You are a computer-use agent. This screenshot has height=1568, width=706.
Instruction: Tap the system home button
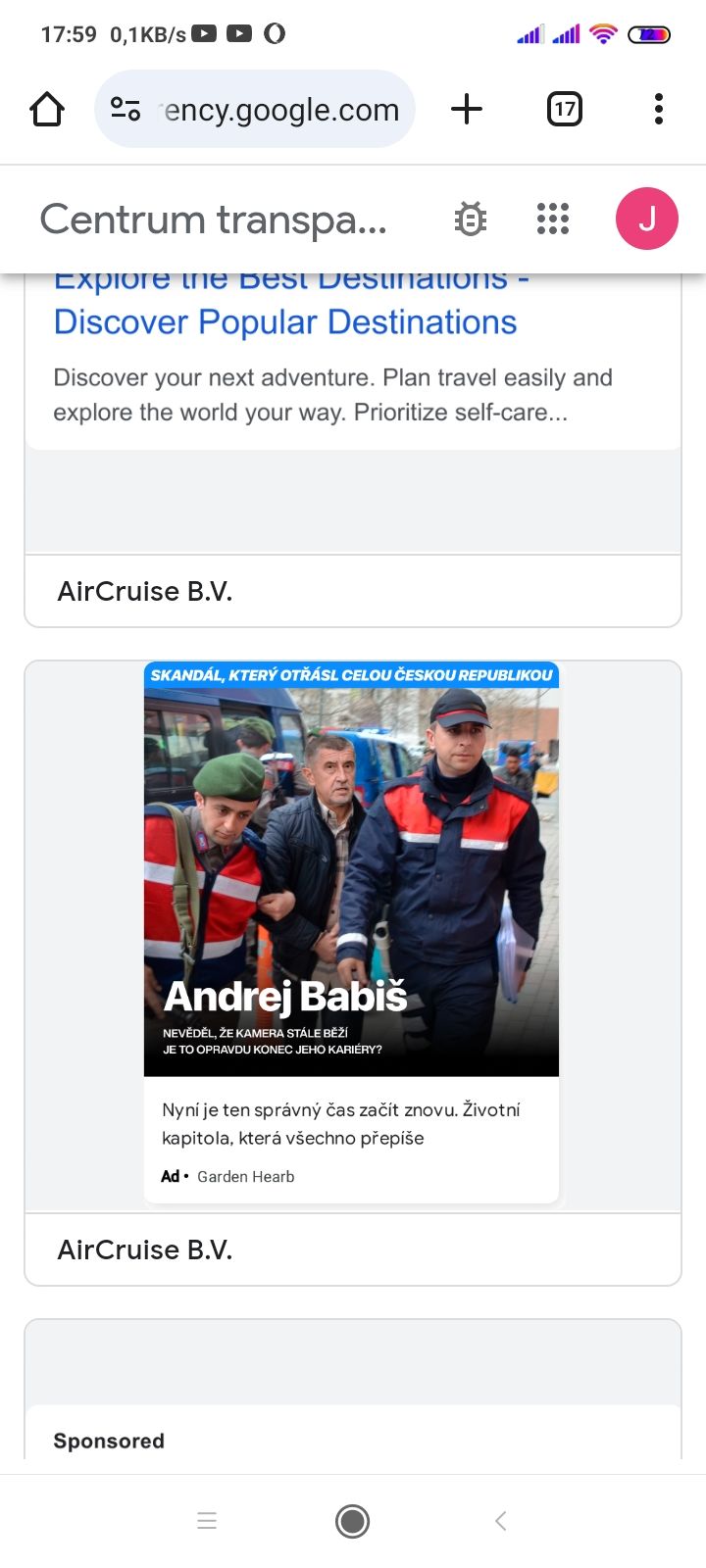pos(352,1521)
